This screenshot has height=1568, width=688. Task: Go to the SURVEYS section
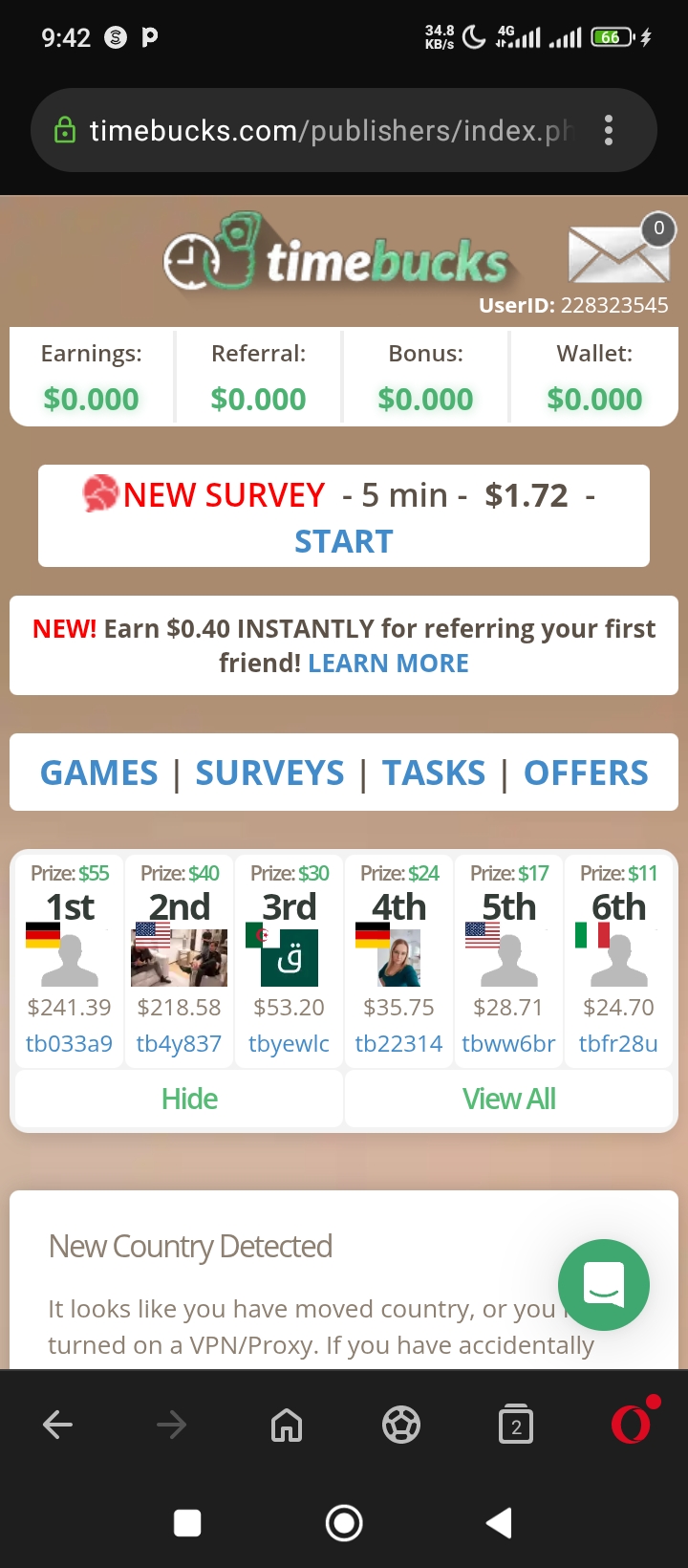269,773
